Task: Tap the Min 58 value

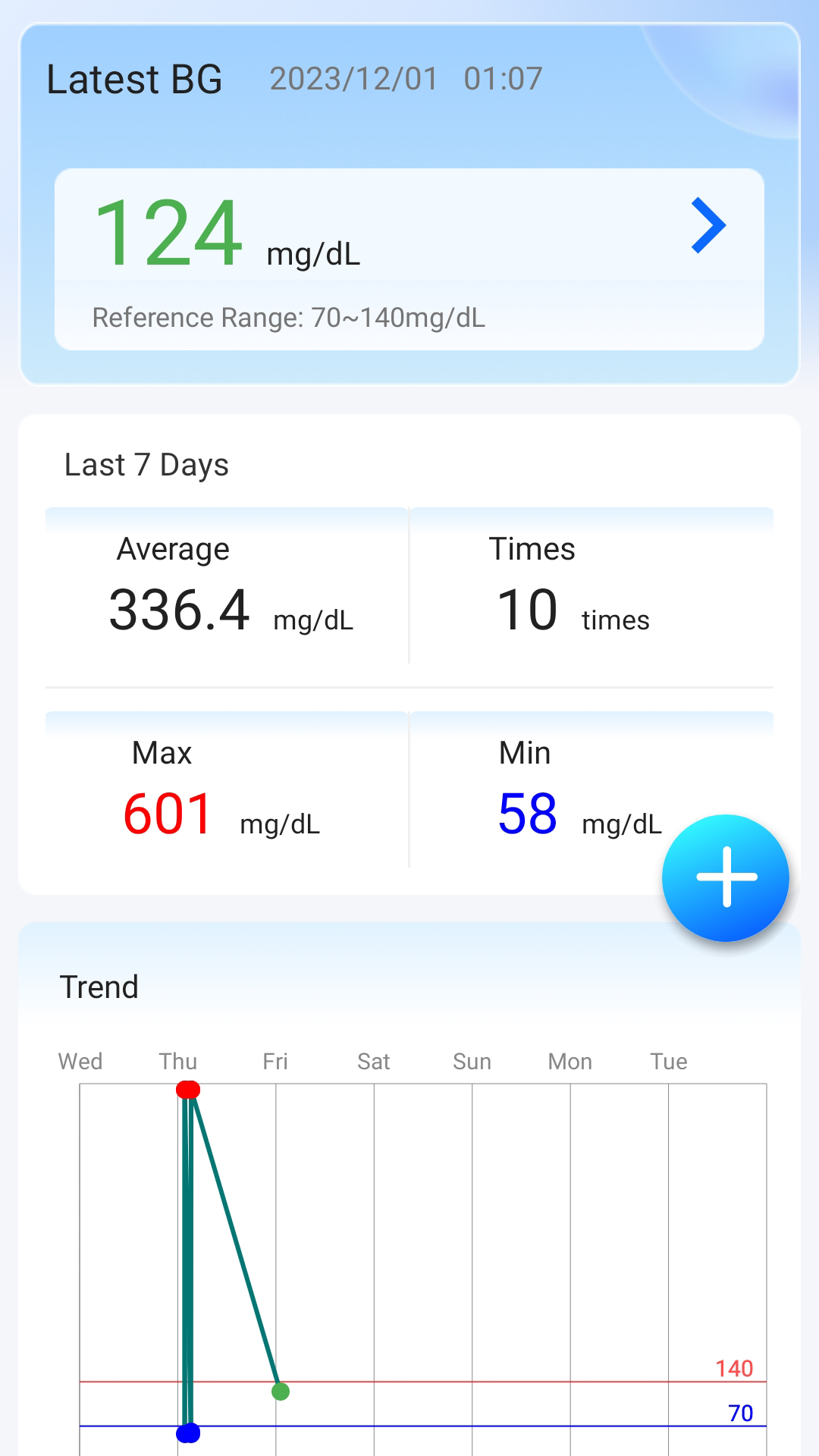Action: [x=527, y=815]
